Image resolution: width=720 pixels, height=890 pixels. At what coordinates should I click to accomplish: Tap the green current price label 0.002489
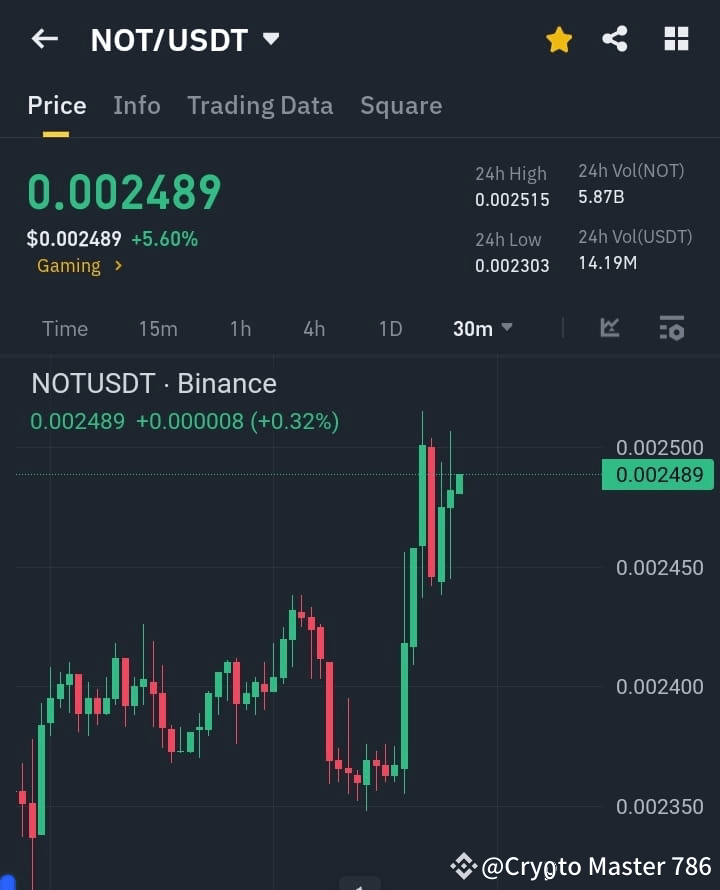click(657, 475)
